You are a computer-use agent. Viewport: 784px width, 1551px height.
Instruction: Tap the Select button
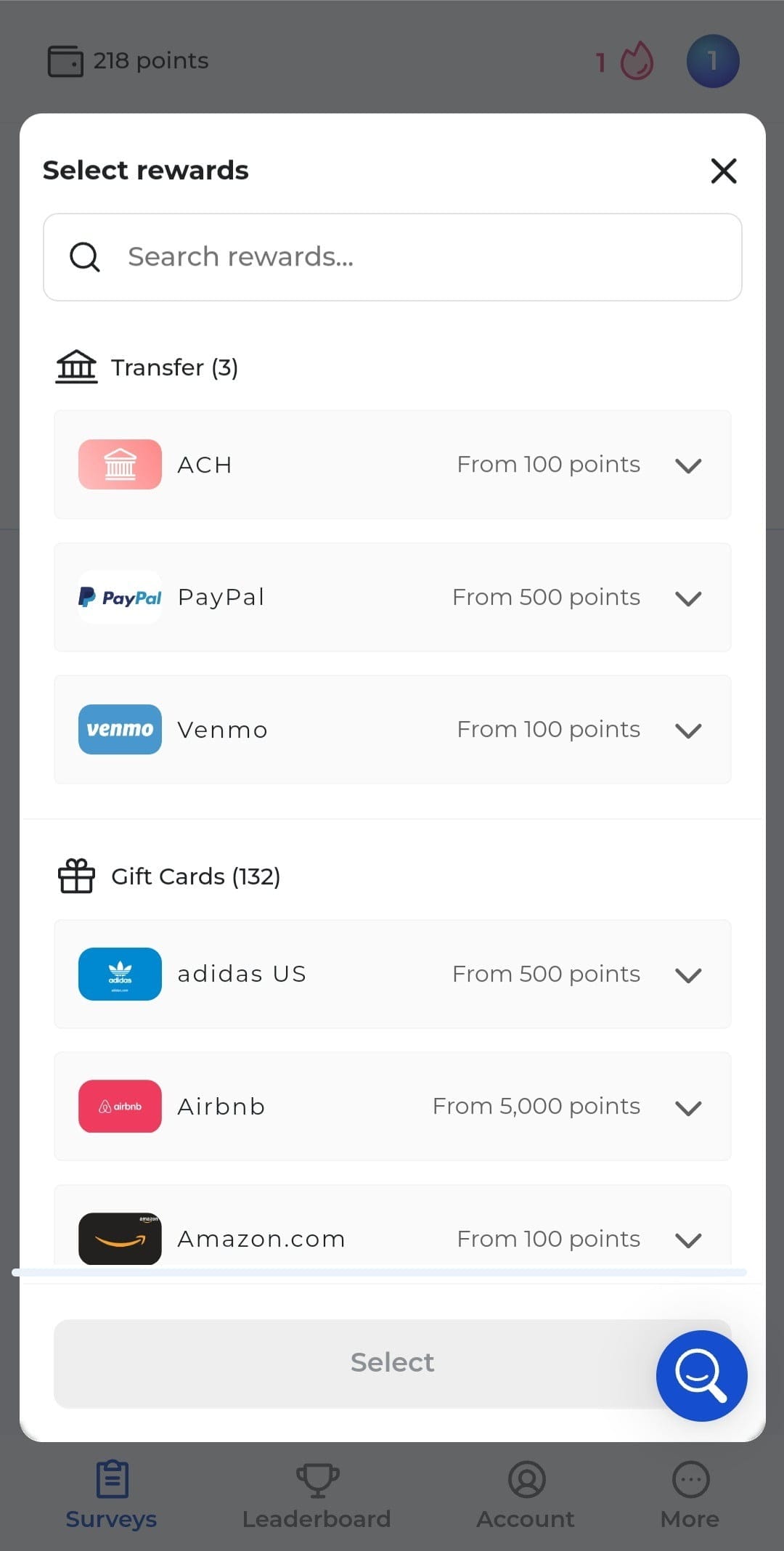coord(392,1363)
